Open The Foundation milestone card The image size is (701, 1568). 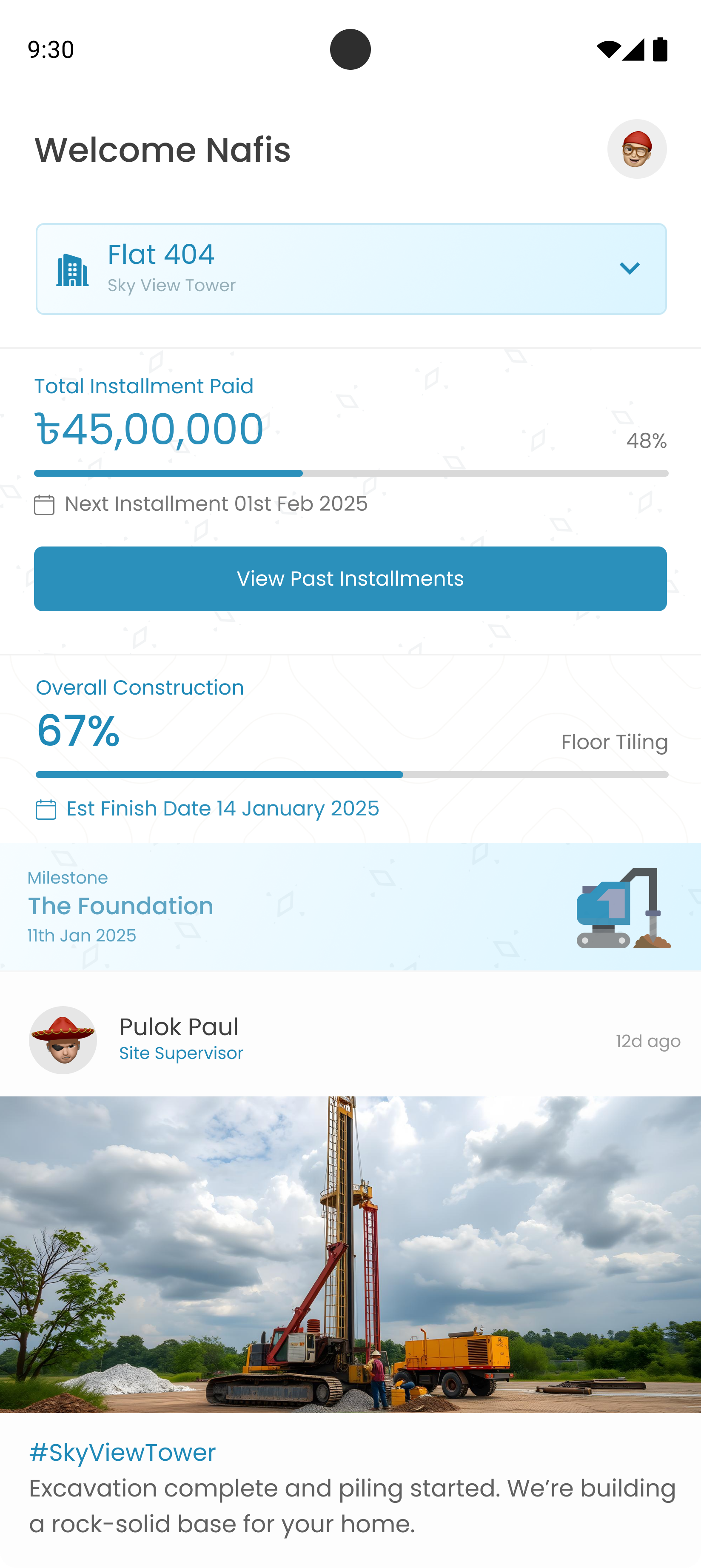(x=350, y=906)
